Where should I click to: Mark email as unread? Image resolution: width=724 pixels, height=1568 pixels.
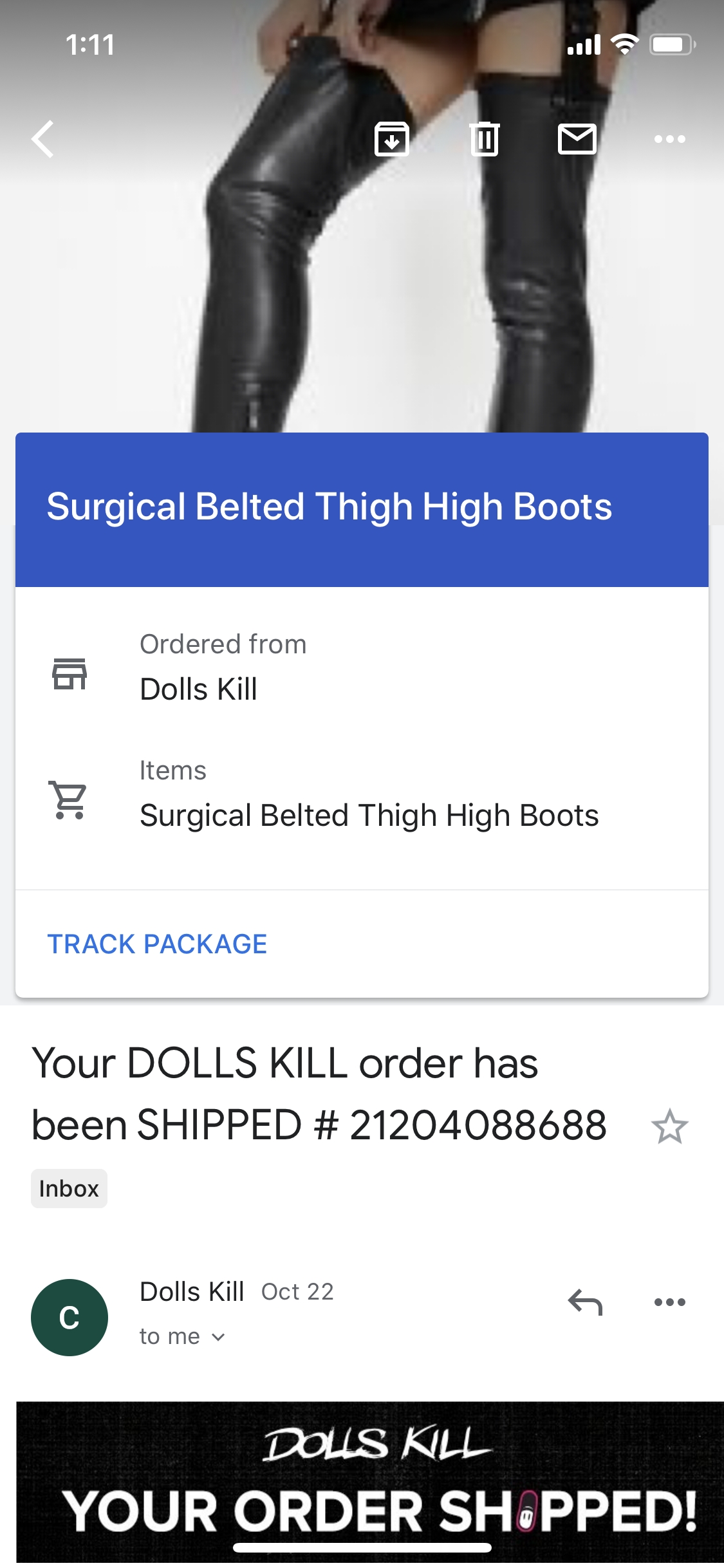(x=577, y=139)
